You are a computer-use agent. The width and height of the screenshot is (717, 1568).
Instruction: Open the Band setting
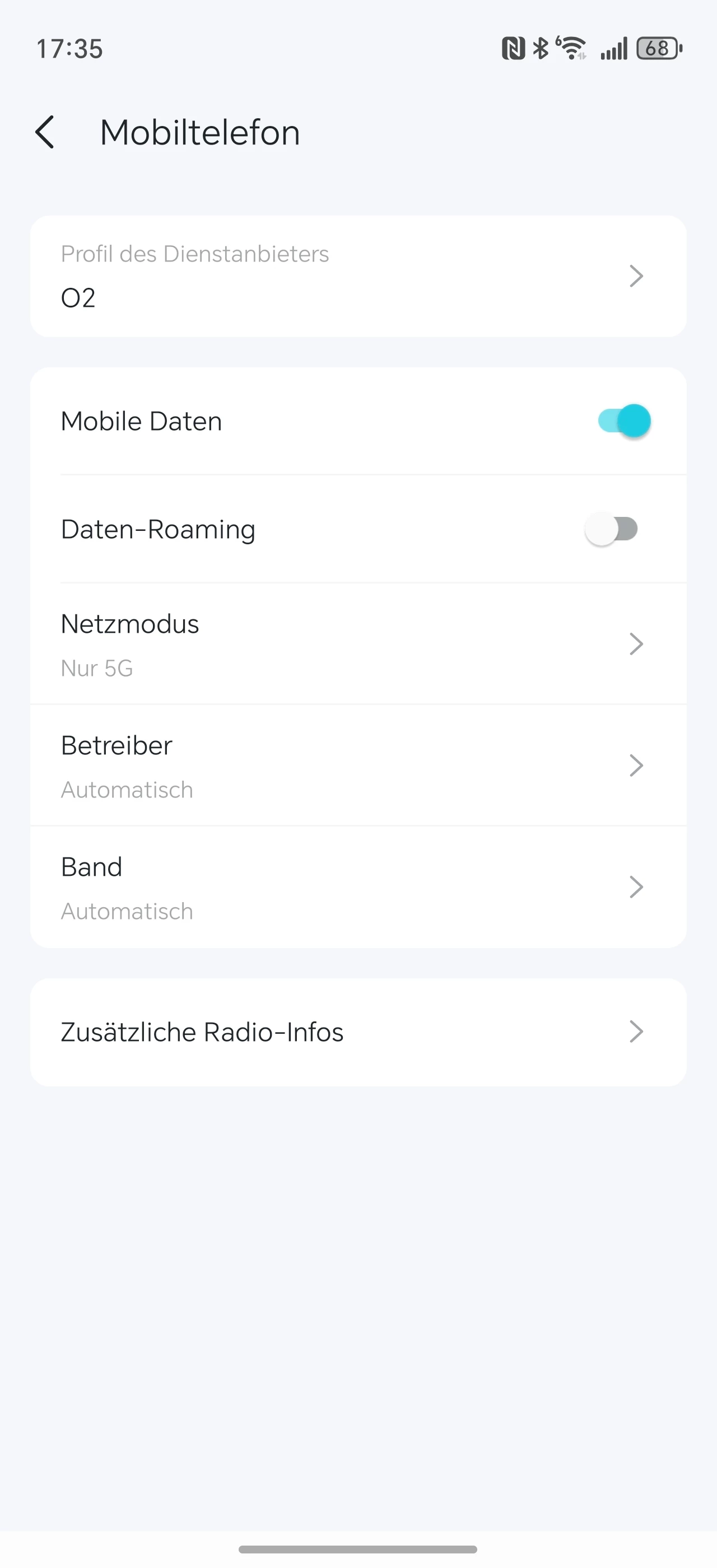coord(358,888)
